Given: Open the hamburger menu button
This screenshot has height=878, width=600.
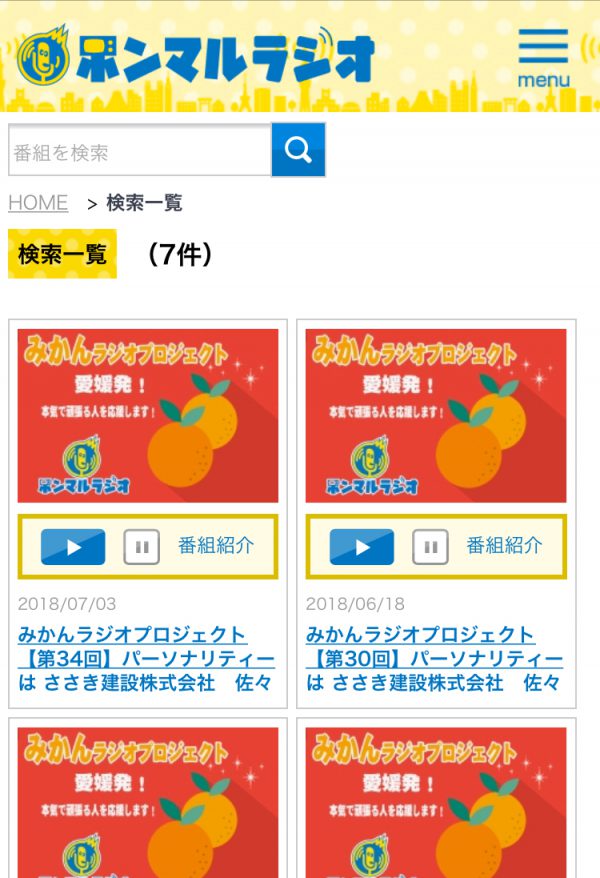Looking at the screenshot, I should pos(543,57).
